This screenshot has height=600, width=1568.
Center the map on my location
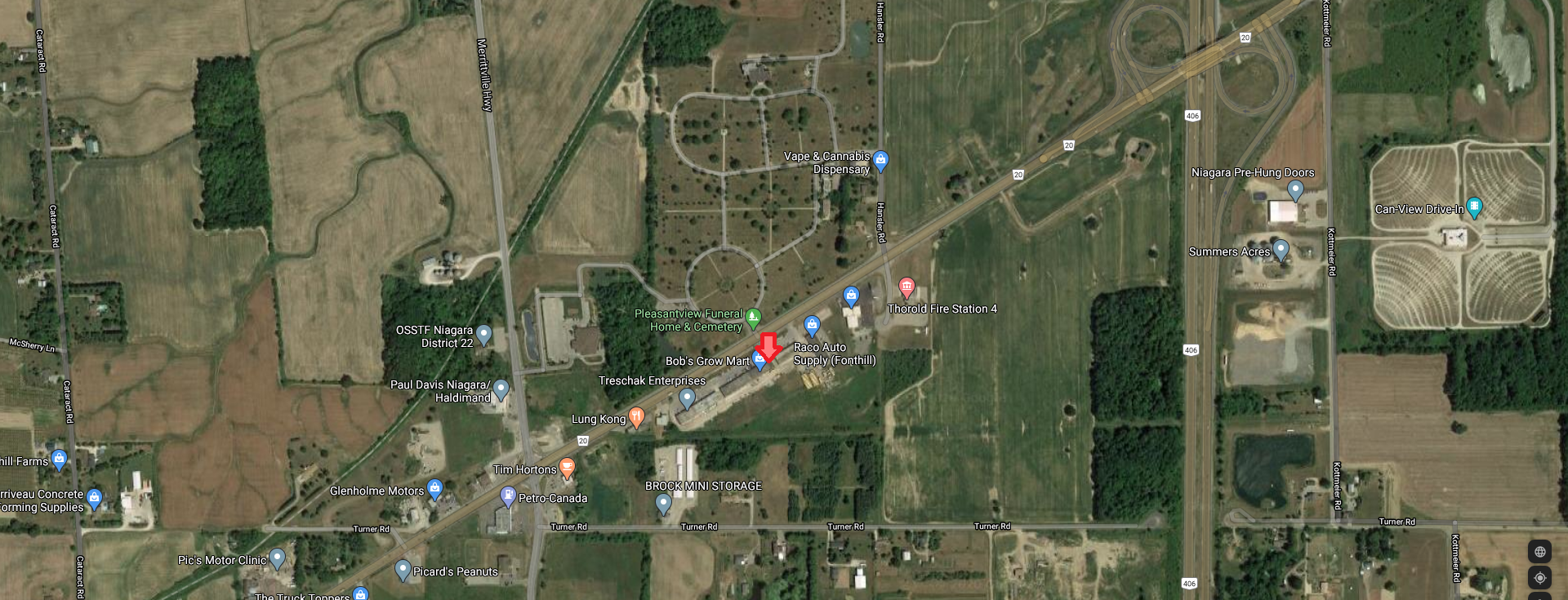click(1539, 578)
